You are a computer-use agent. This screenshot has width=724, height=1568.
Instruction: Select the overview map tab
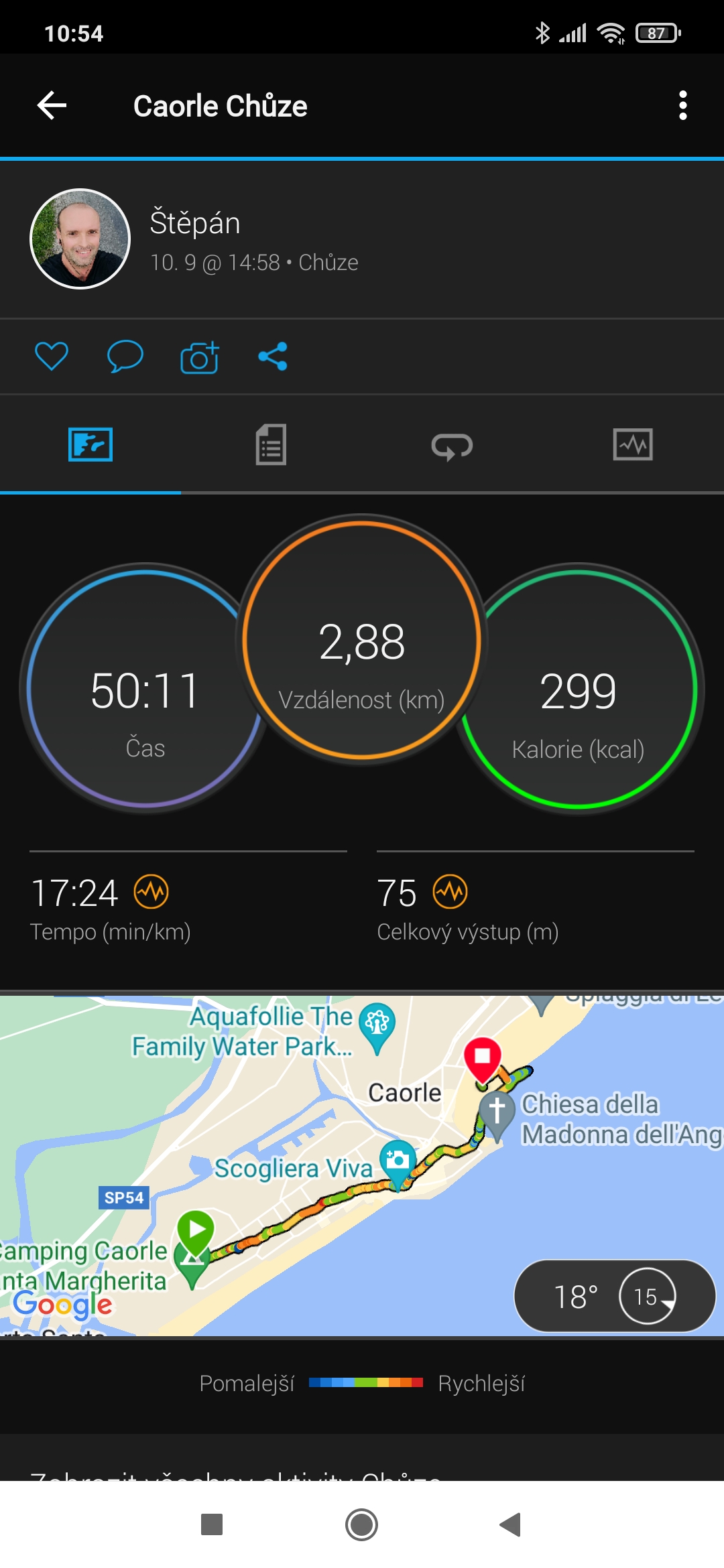point(90,445)
